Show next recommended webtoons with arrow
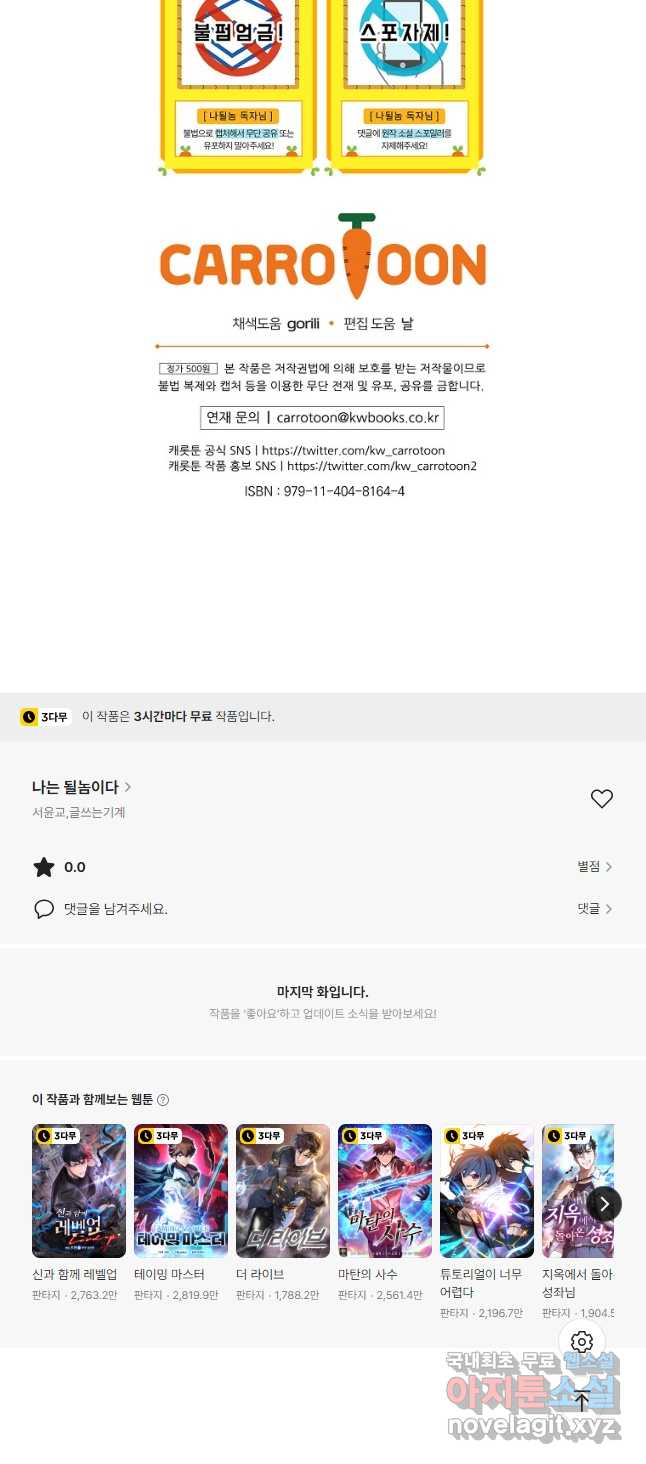This screenshot has width=646, height=1464. (x=604, y=1204)
